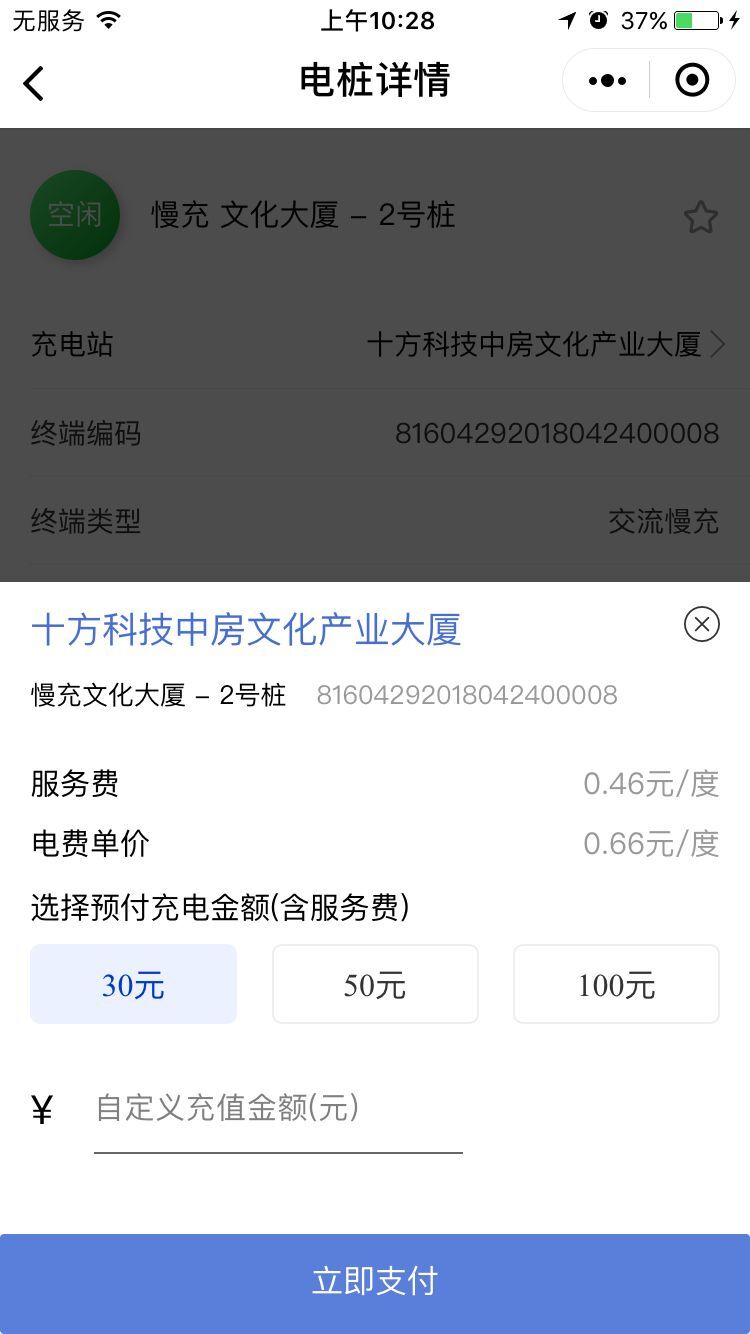The image size is (750, 1334).
Task: Choose the 50元 prepaid amount
Action: [375, 984]
